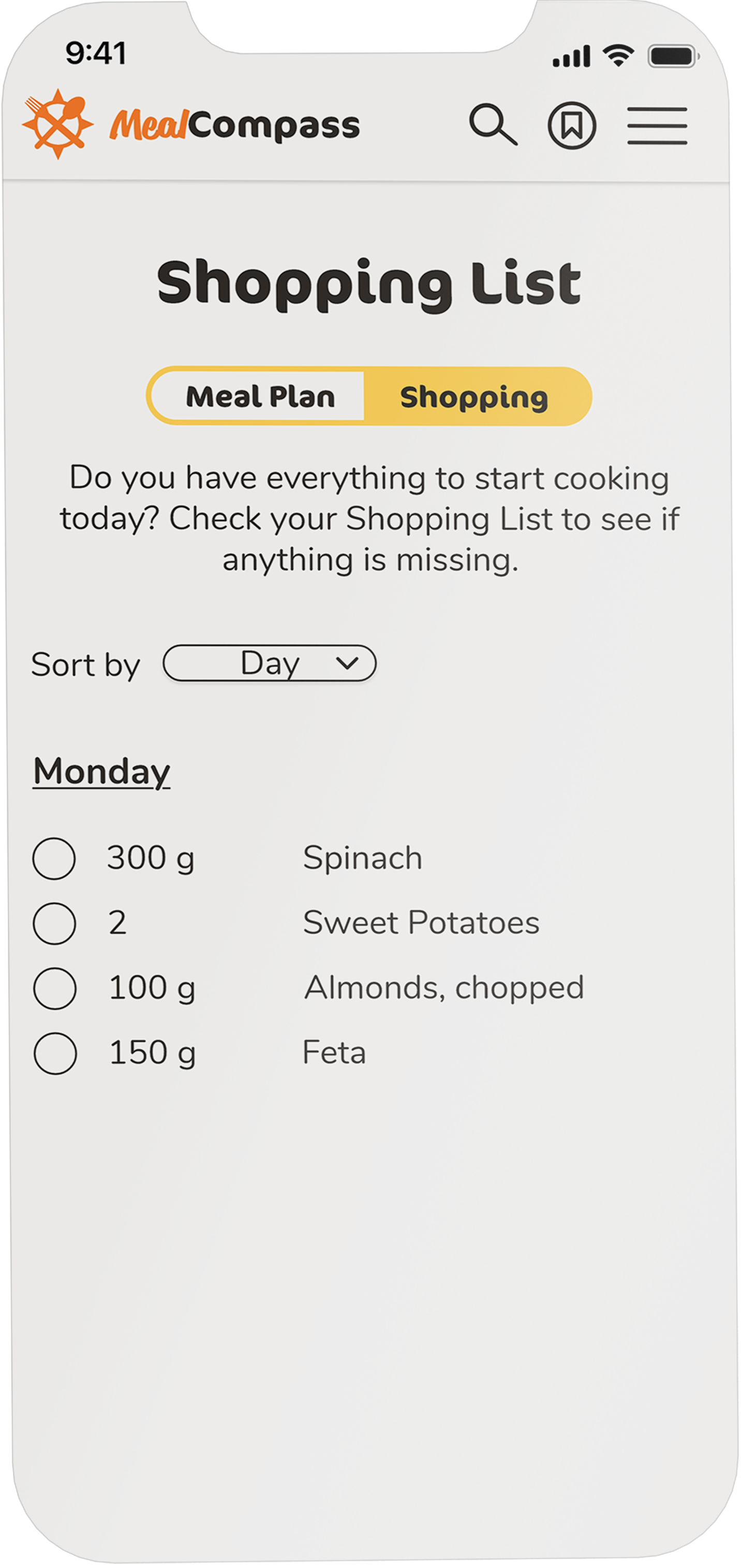Click the 9:41 clock in the status bar
Image resolution: width=741 pixels, height=1568 pixels.
pos(97,55)
